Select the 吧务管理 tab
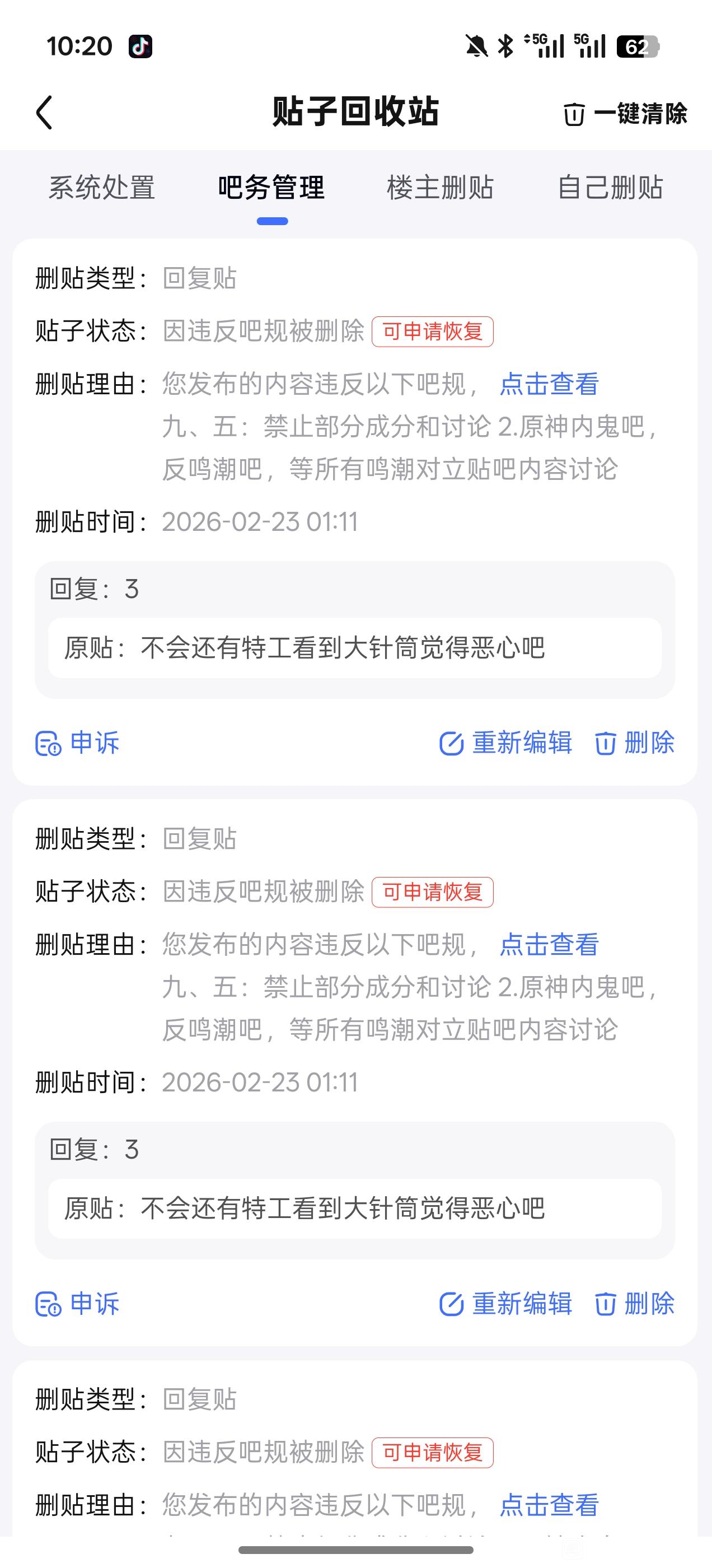This screenshot has width=712, height=1568. pyautogui.click(x=271, y=188)
